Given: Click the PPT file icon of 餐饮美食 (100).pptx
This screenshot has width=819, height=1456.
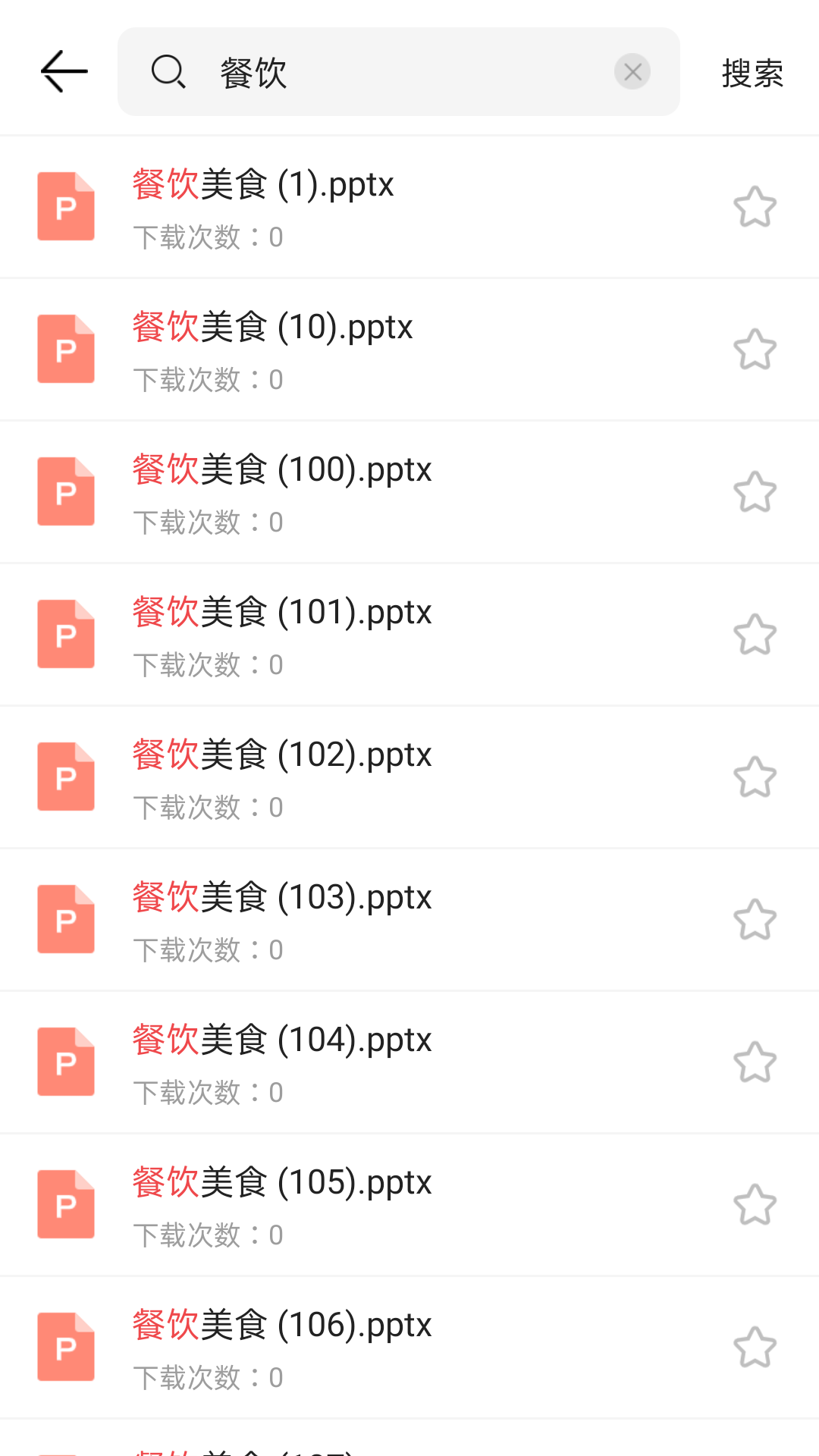Looking at the screenshot, I should pyautogui.click(x=65, y=491).
